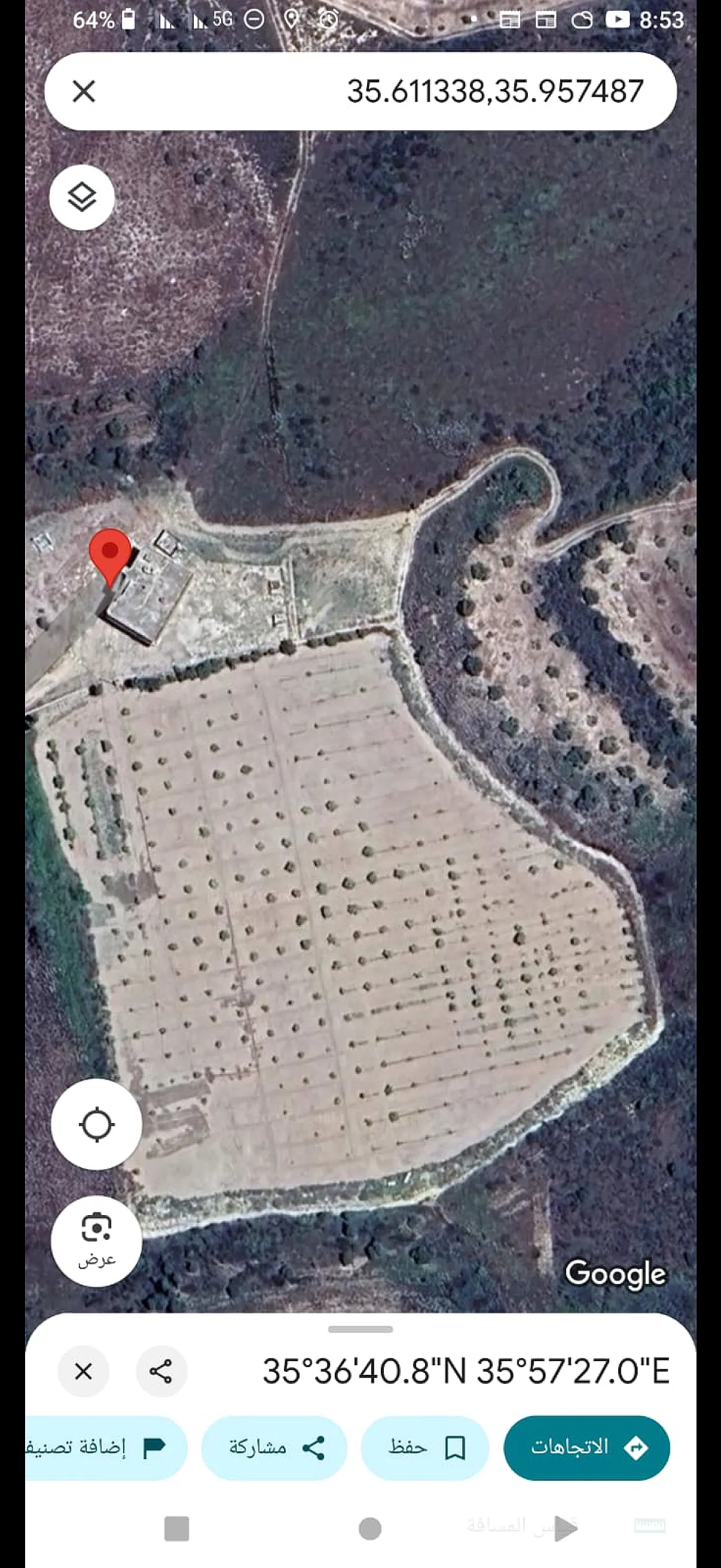
Task: Expand the bottom sheet drag handle
Action: (x=360, y=1329)
